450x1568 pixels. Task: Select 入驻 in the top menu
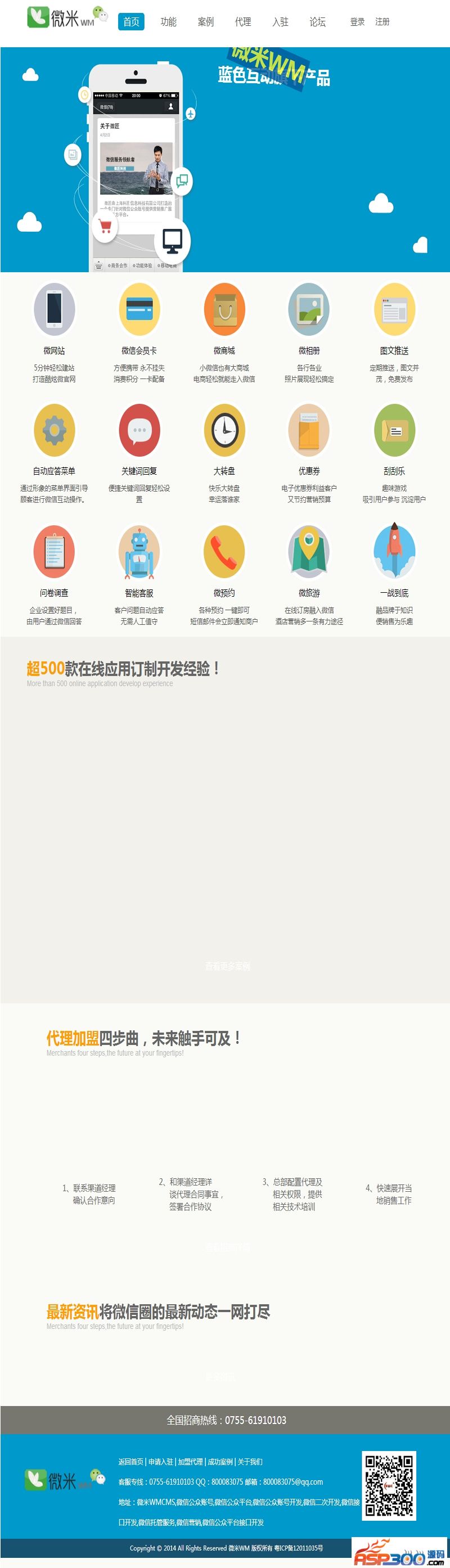click(280, 22)
